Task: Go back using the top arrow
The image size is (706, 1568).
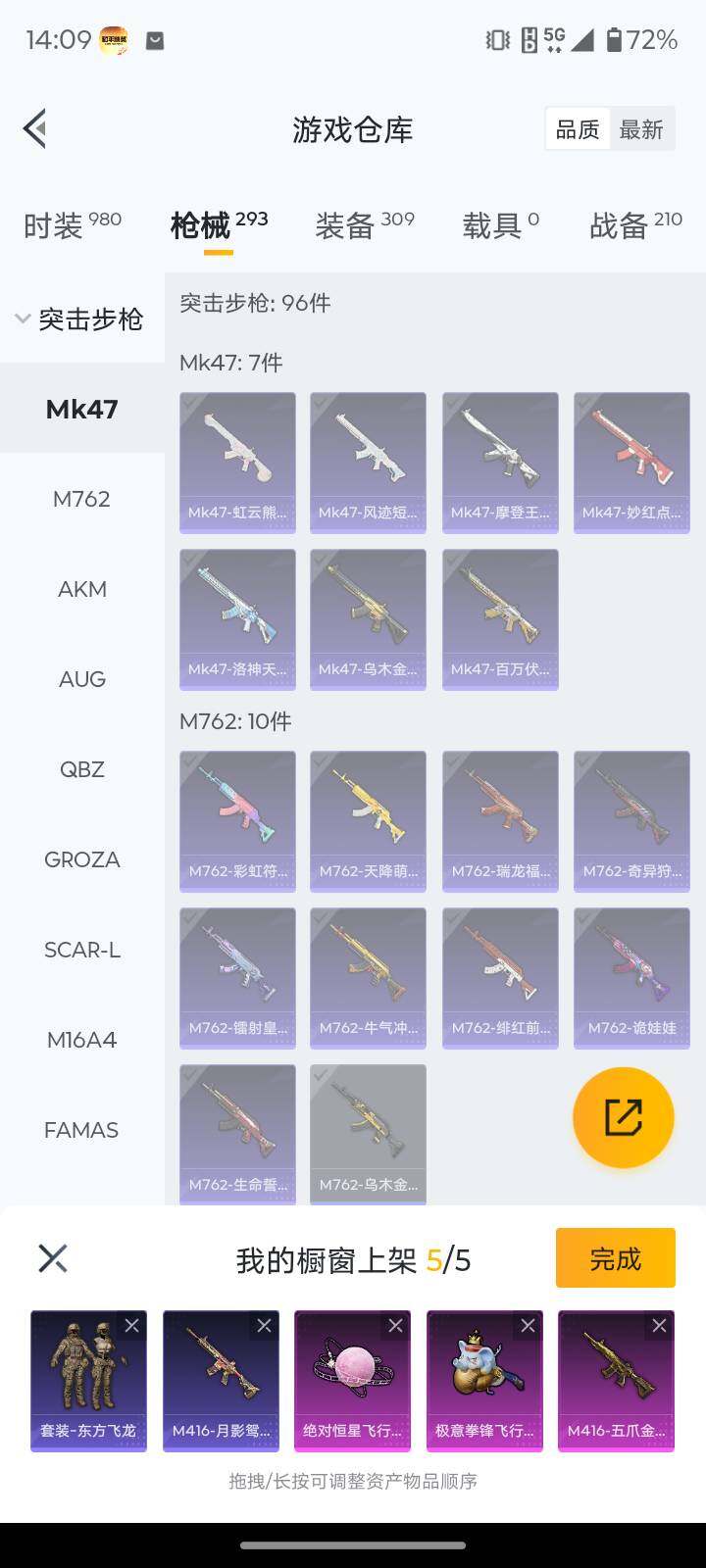Action: (x=35, y=128)
